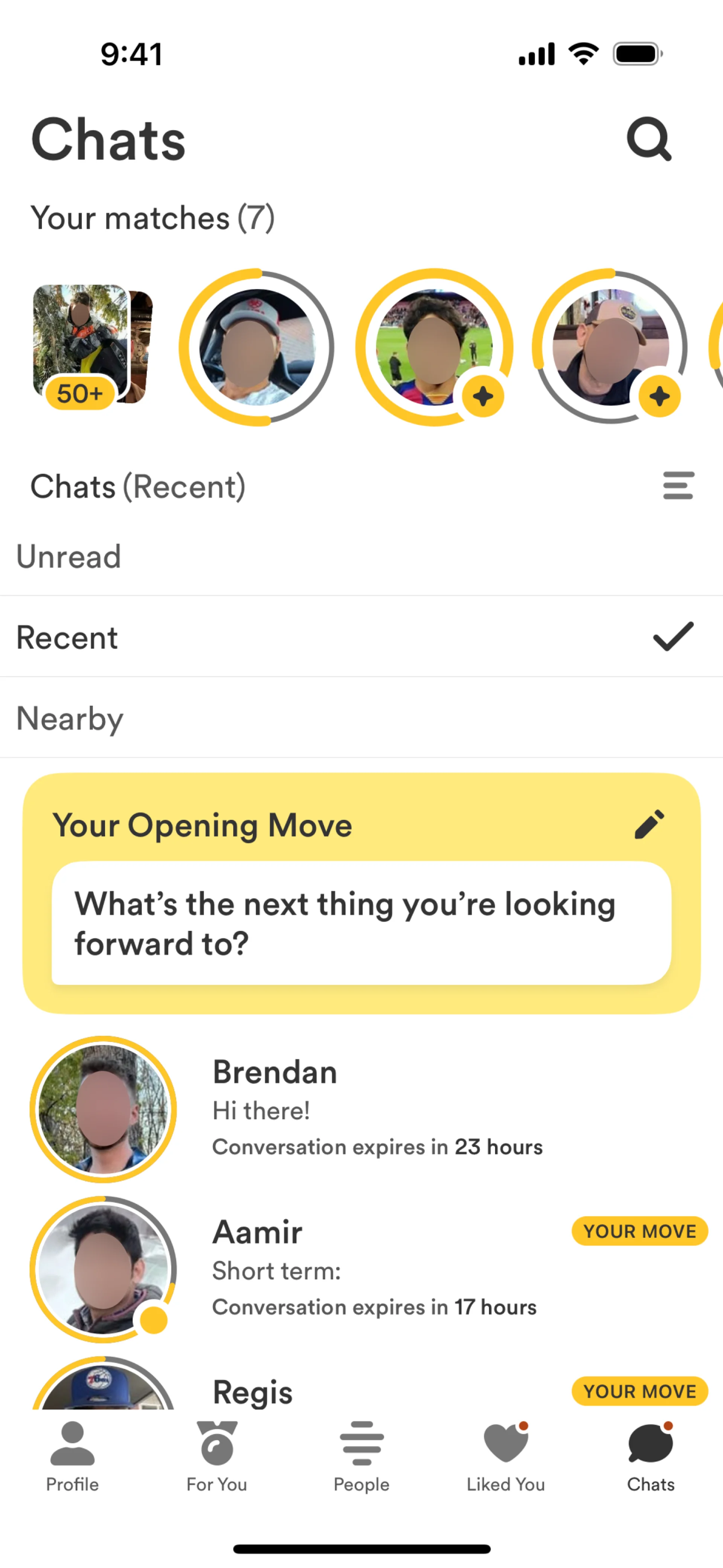723x1568 pixels.
Task: Open the match at the soccer stadium
Action: point(434,347)
